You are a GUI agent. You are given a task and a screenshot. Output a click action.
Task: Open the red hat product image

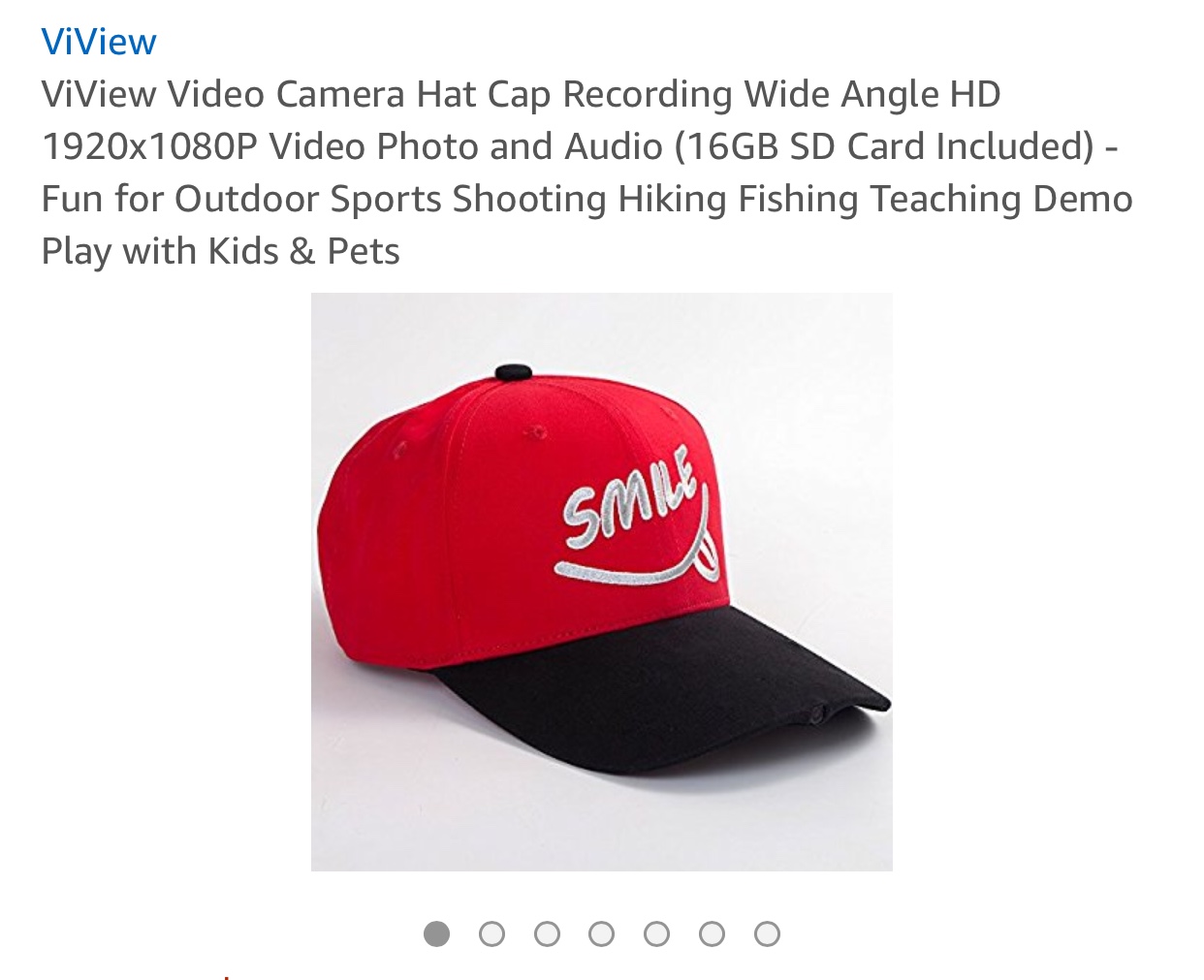coord(601,582)
